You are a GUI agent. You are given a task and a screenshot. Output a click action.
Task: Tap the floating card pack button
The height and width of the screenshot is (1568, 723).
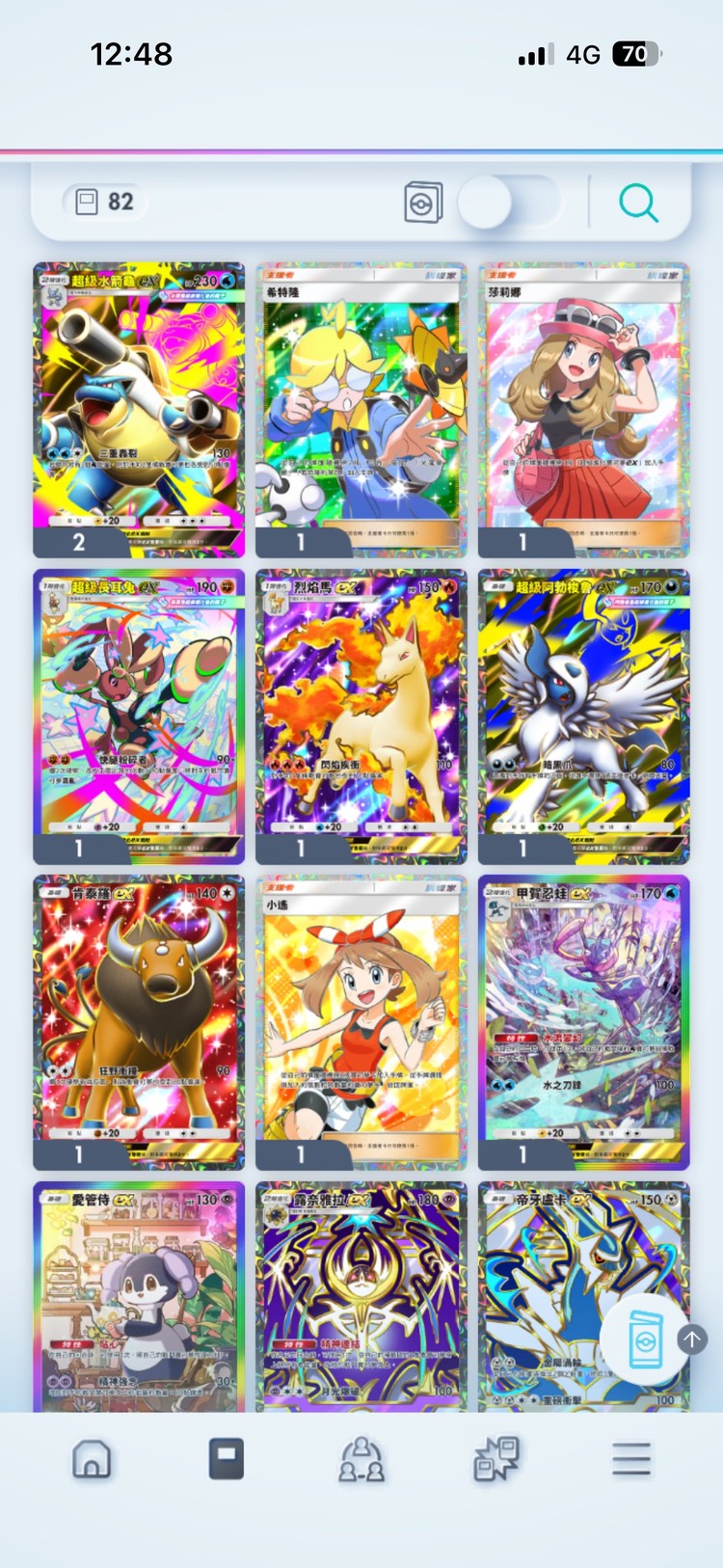click(x=645, y=1338)
